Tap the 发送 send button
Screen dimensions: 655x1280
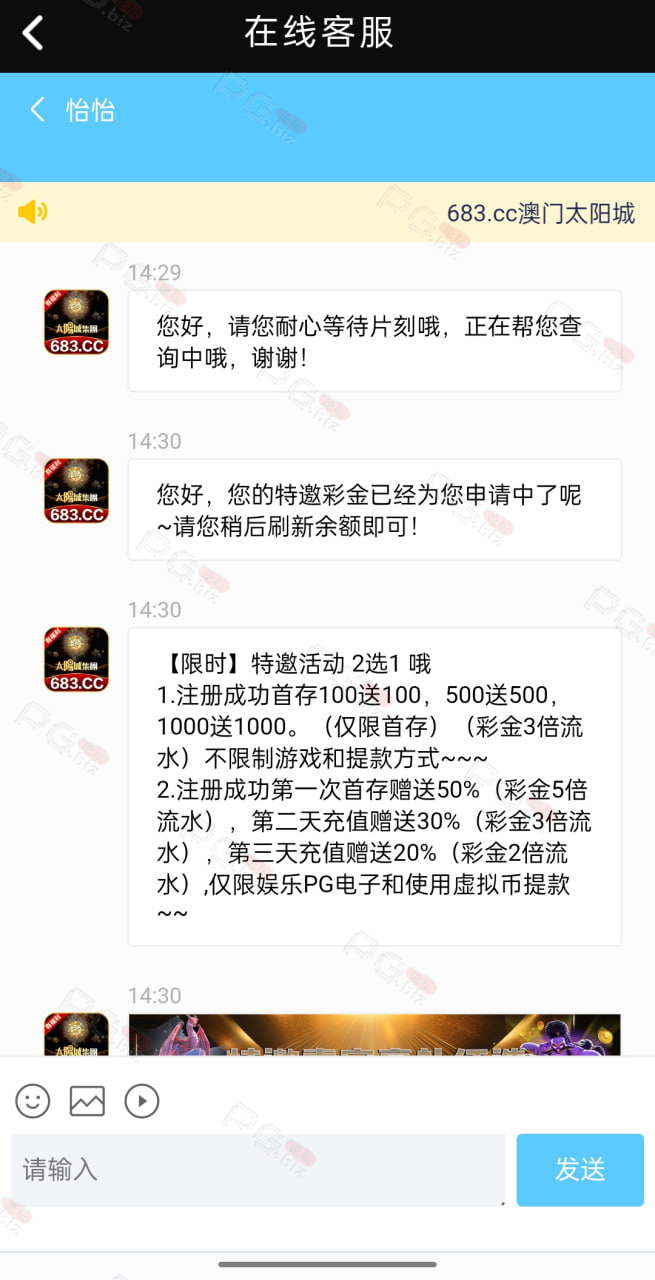point(580,1170)
